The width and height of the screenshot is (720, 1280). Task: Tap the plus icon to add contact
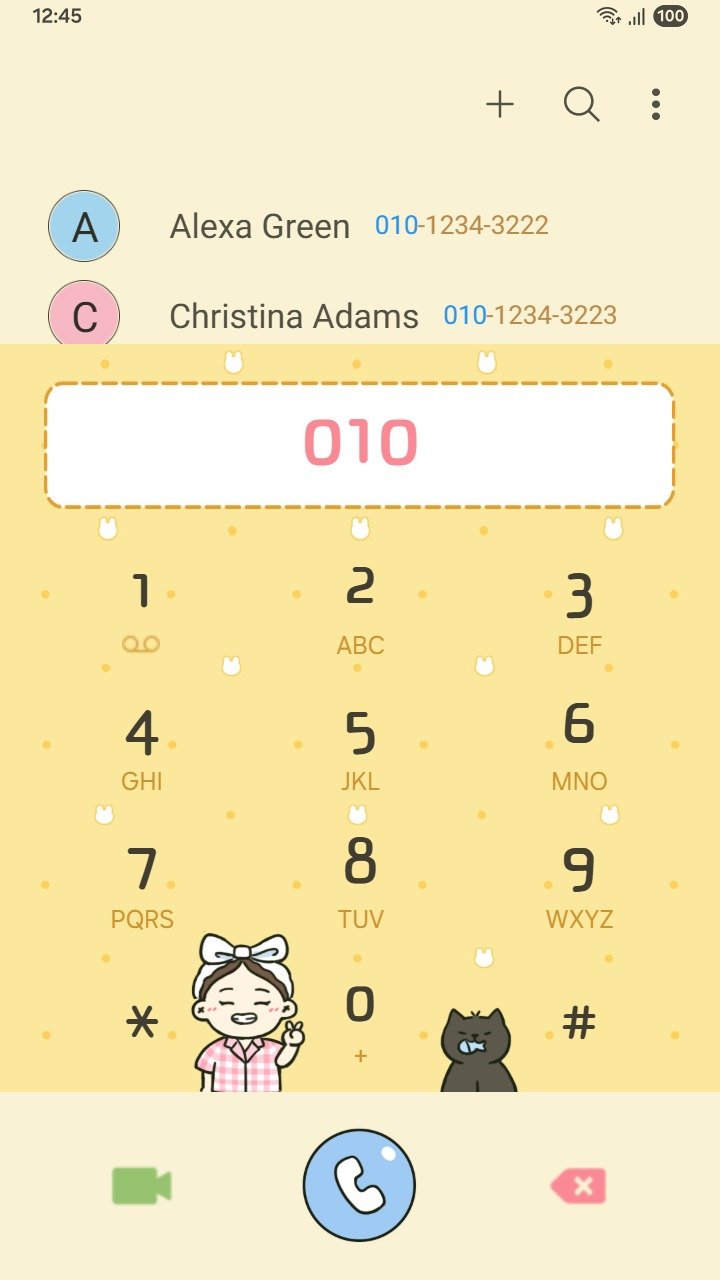click(500, 104)
